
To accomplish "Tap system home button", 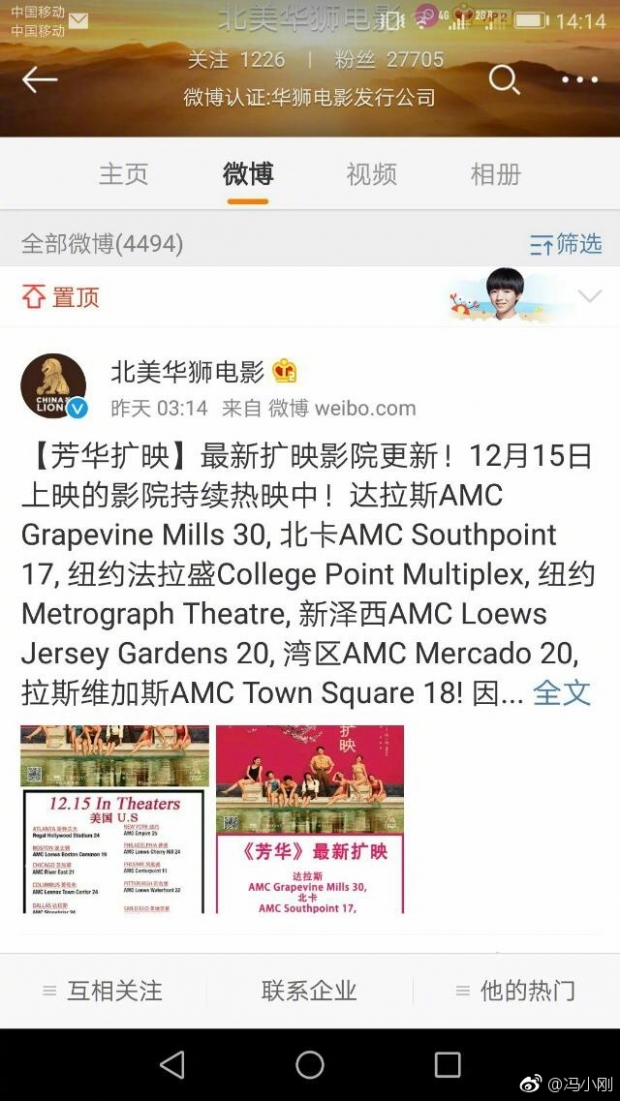I will [310, 1064].
